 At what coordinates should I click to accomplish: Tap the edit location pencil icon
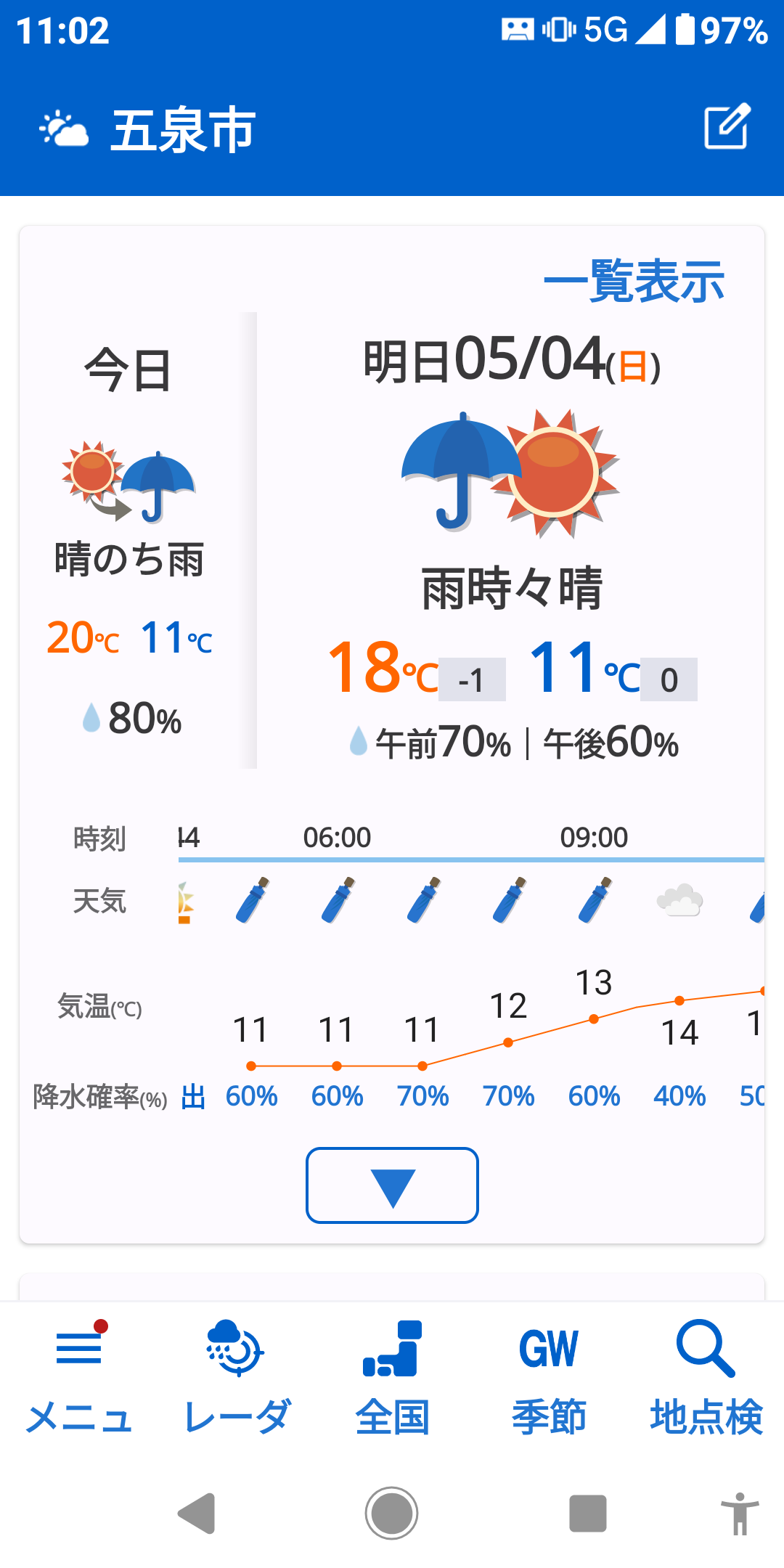click(727, 126)
